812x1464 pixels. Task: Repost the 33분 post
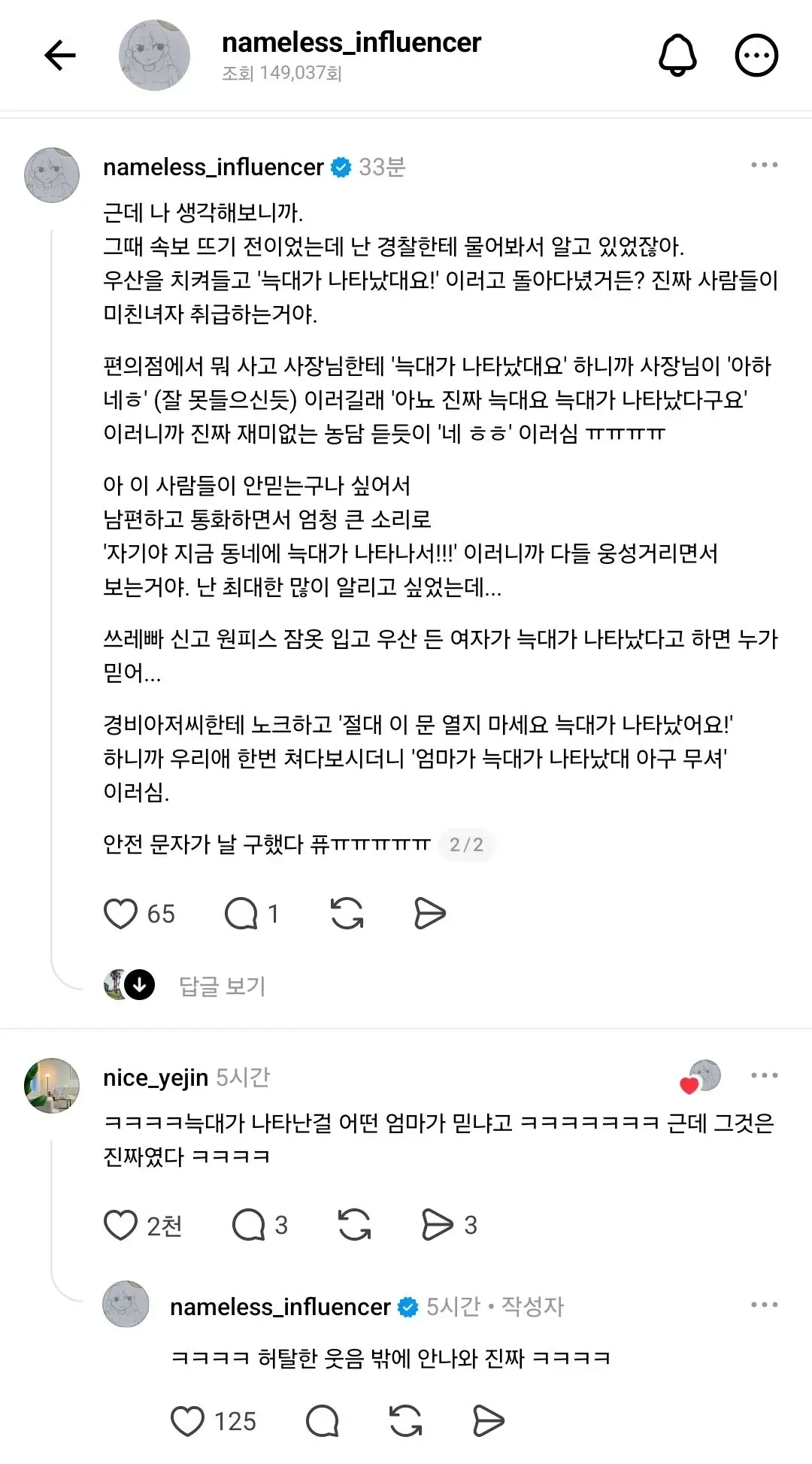pos(347,914)
